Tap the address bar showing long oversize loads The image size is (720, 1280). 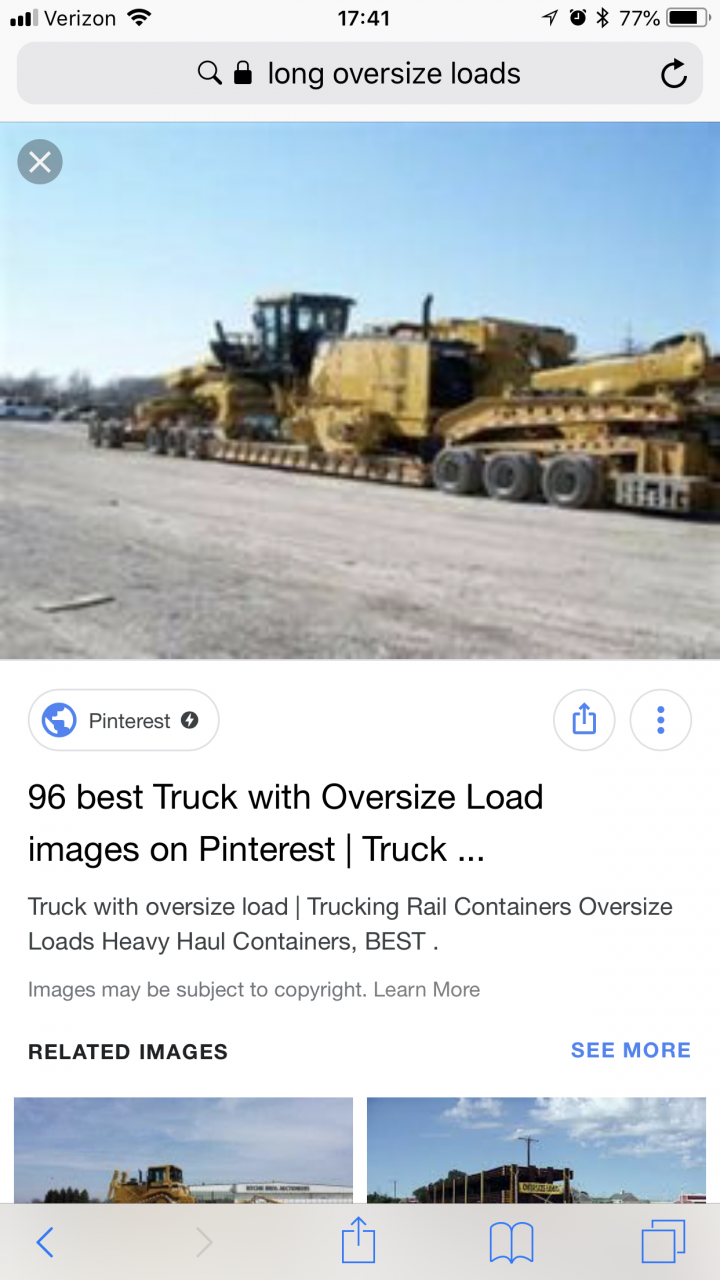[x=360, y=74]
